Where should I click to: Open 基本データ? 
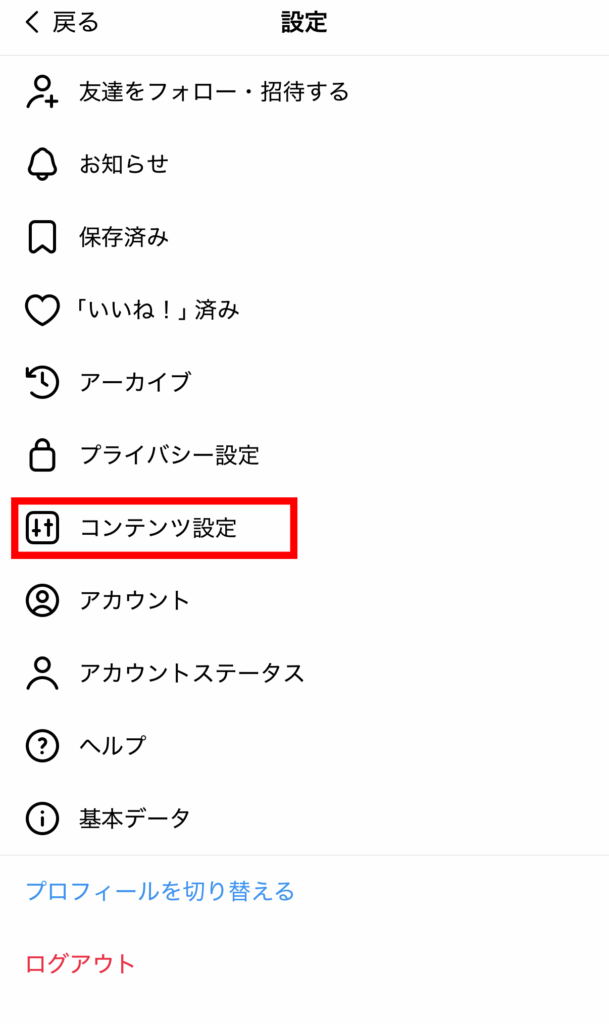click(x=135, y=819)
